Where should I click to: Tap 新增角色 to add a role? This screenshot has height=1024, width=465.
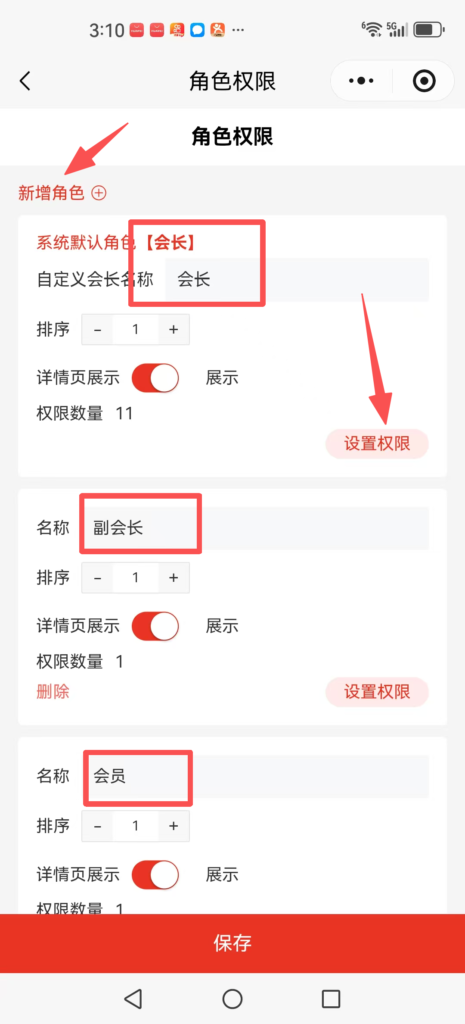(x=62, y=193)
